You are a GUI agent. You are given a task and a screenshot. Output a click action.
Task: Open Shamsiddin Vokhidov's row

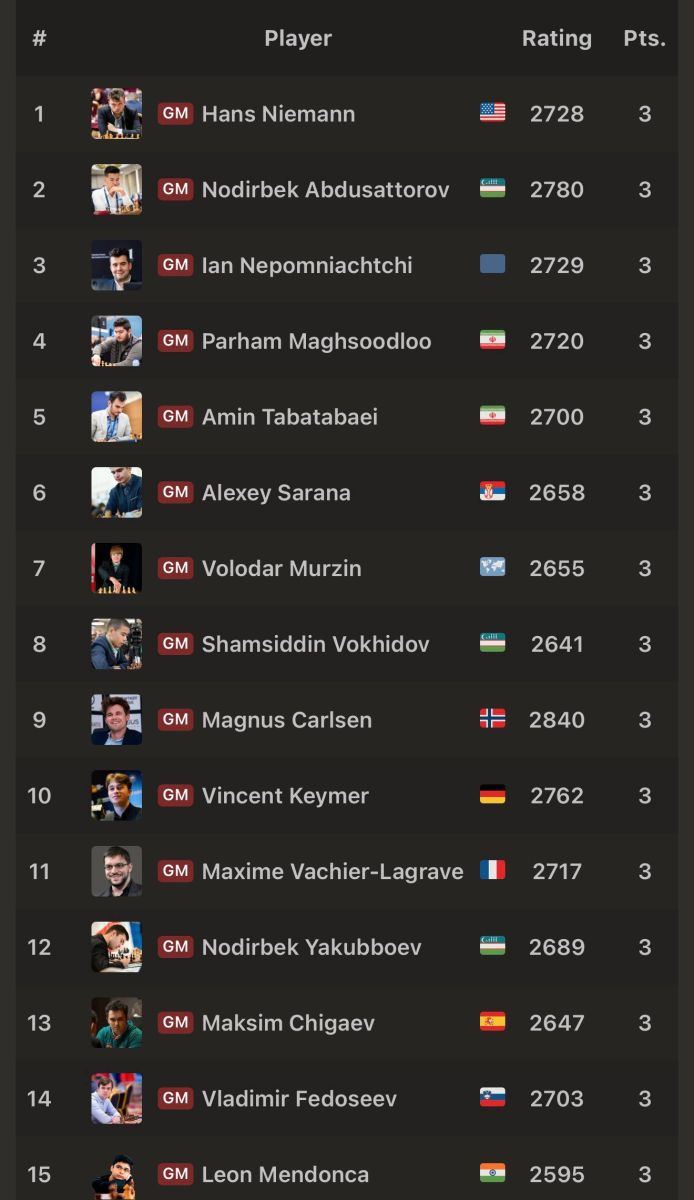pos(315,644)
